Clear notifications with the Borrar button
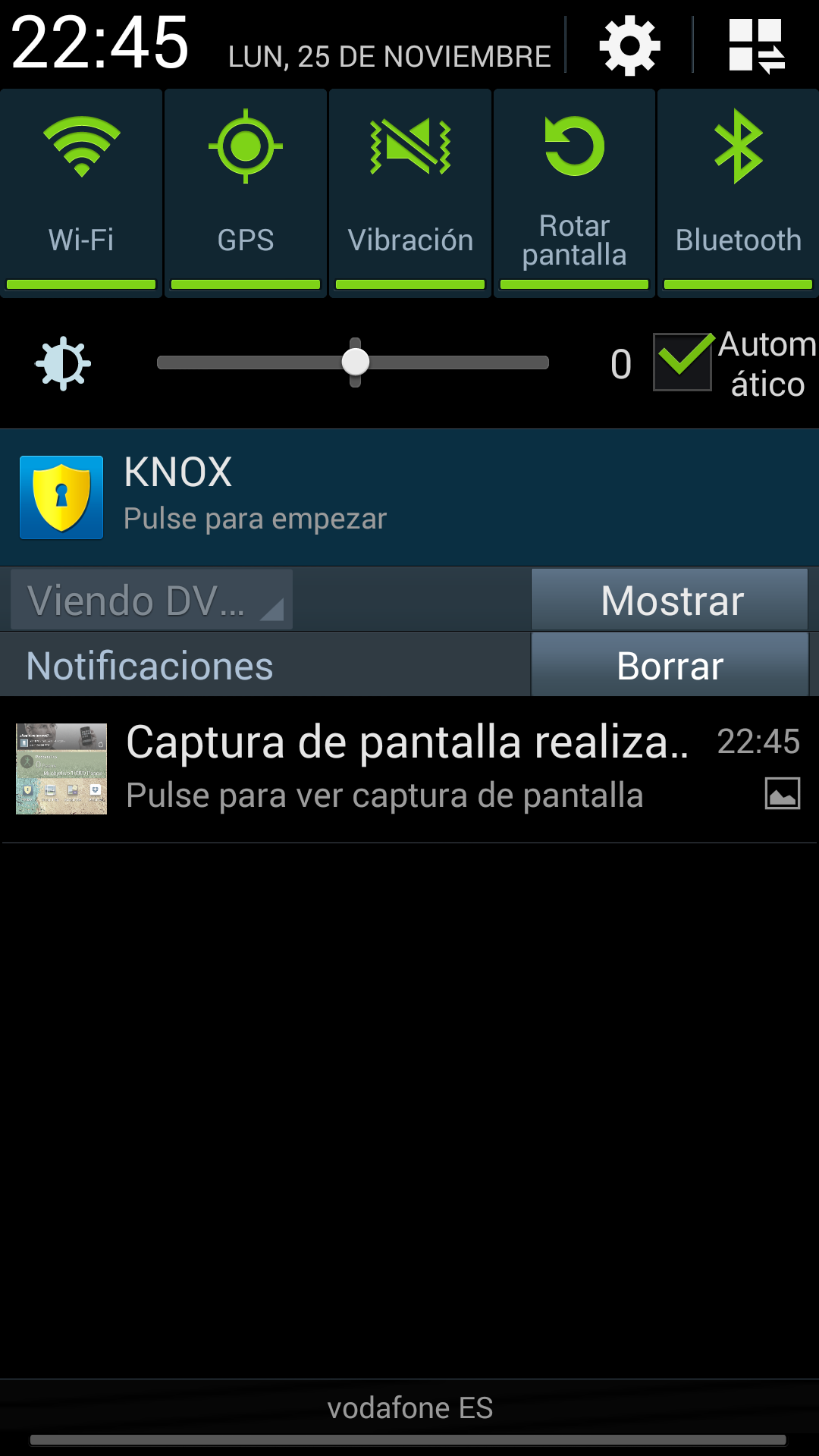Image resolution: width=819 pixels, height=1456 pixels. click(x=670, y=665)
